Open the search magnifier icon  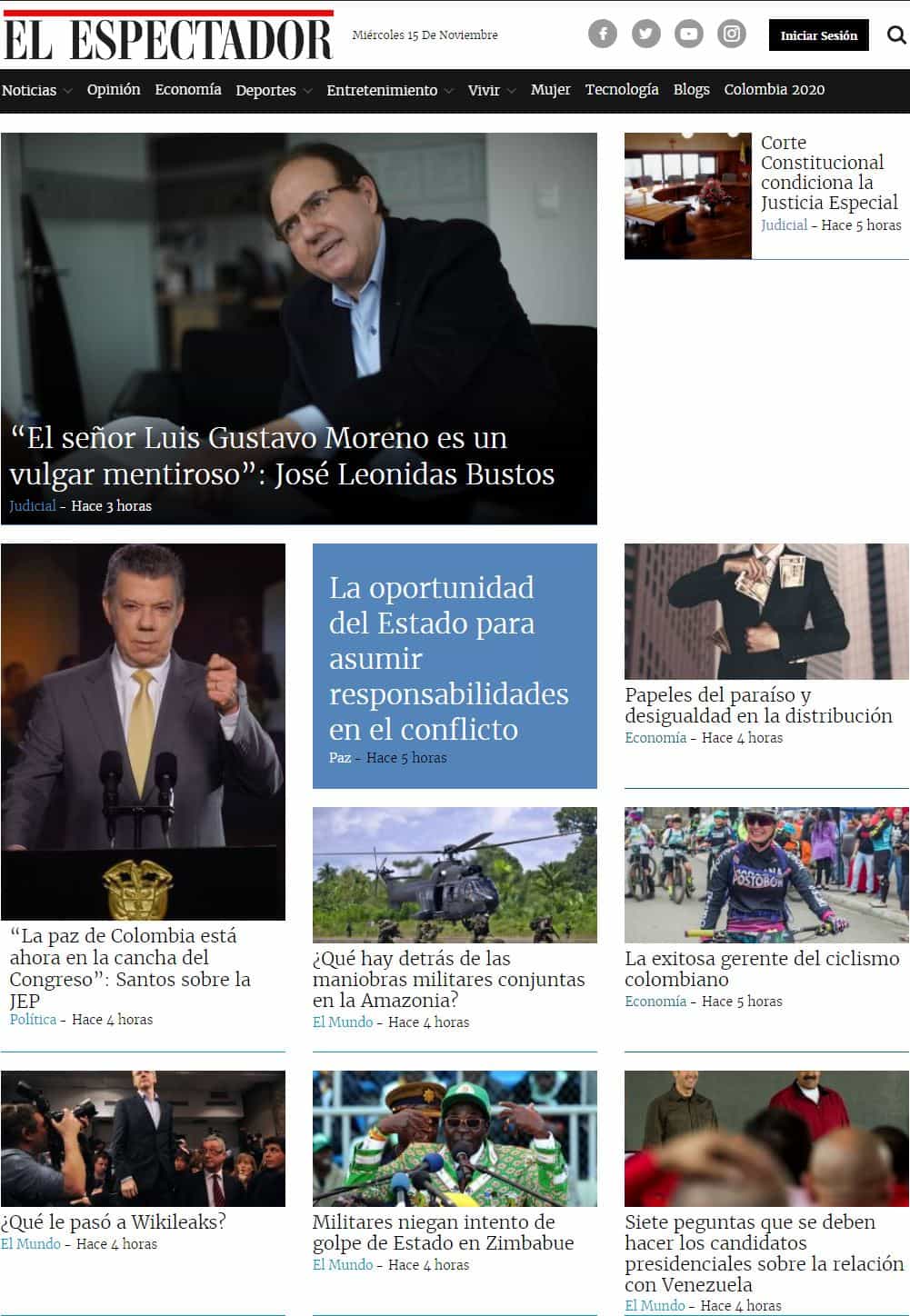(896, 35)
